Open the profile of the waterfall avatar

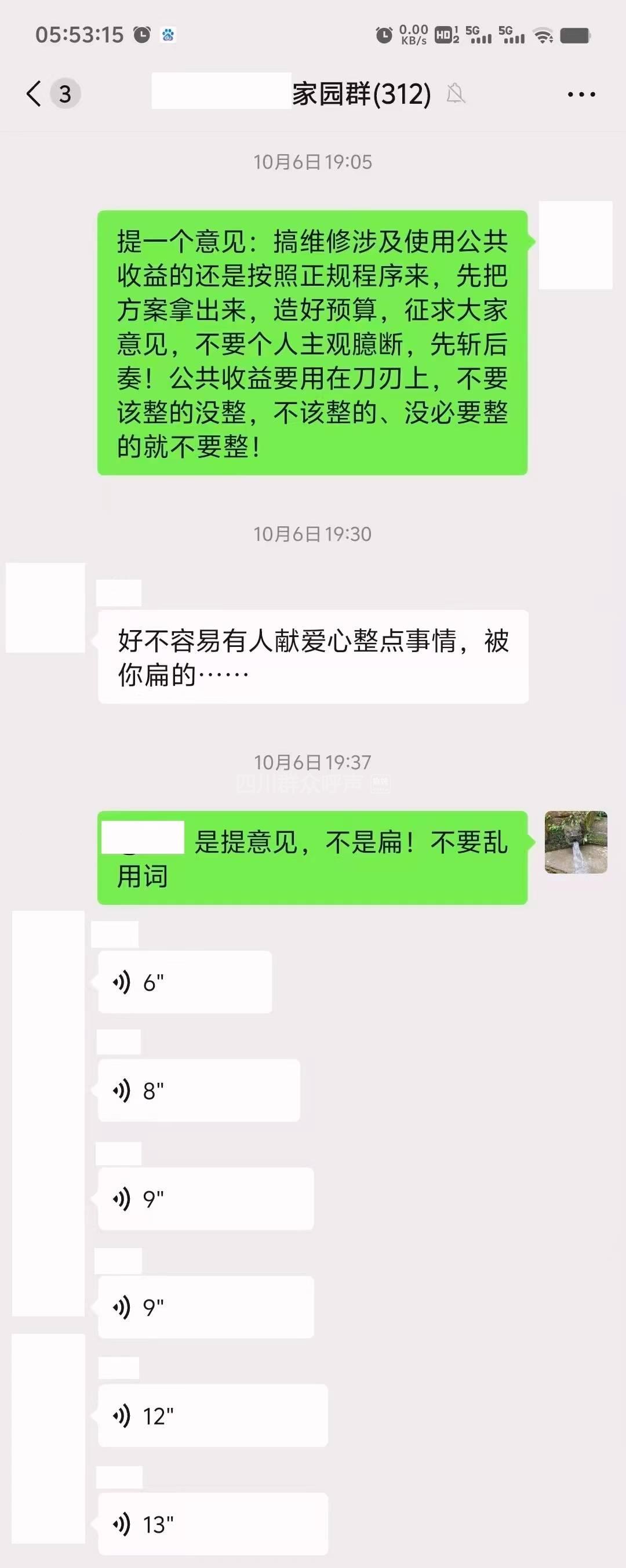point(576,842)
